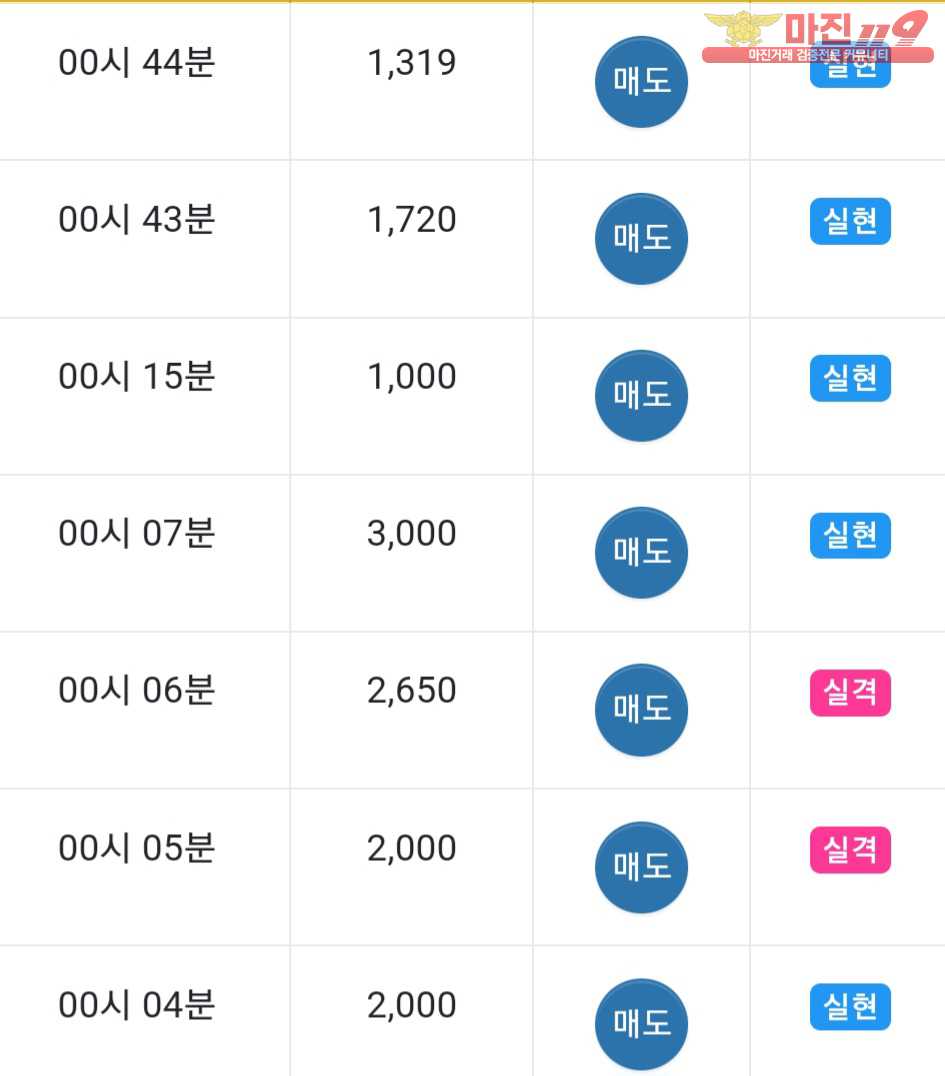Hit the 매도 button in the 00시 15분 row

point(641,396)
